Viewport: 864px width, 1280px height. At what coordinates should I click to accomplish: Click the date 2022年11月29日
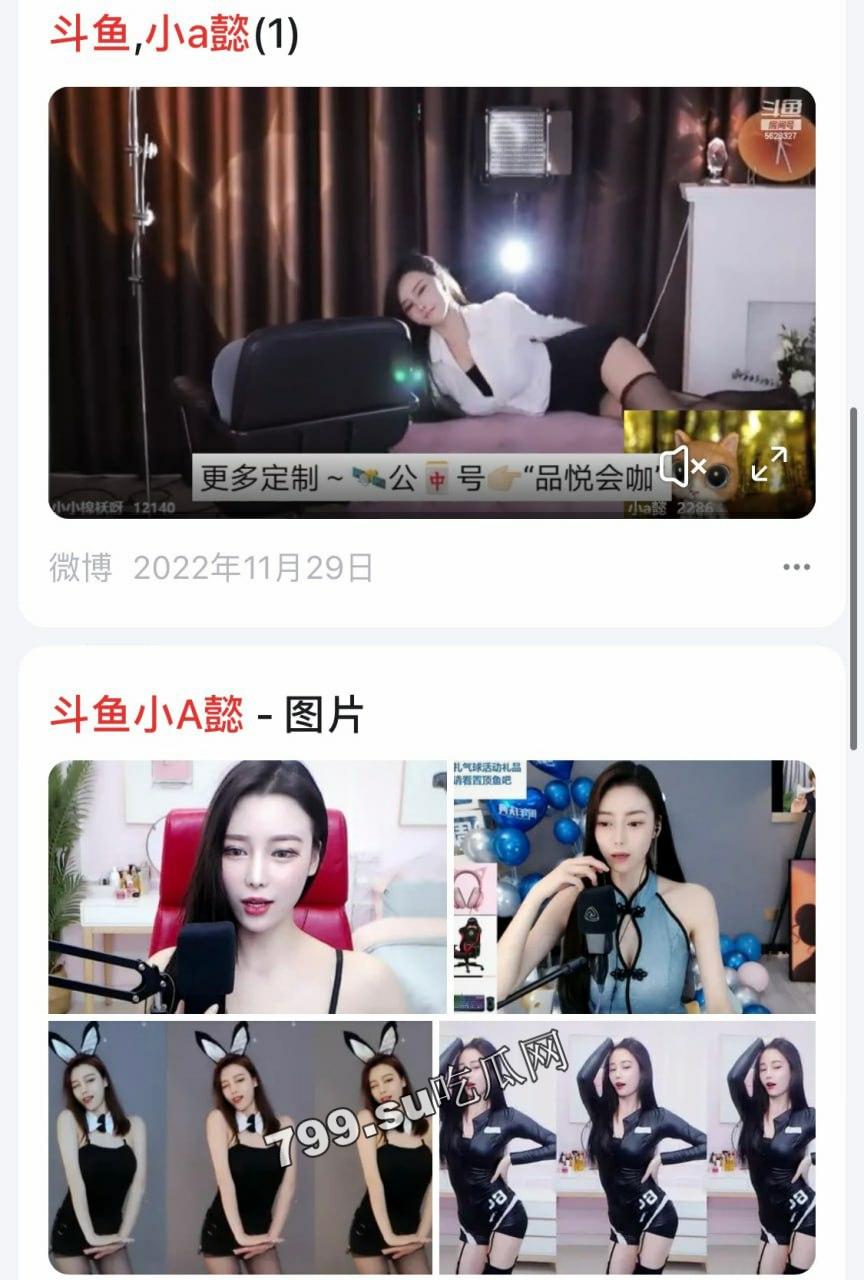coord(251,566)
